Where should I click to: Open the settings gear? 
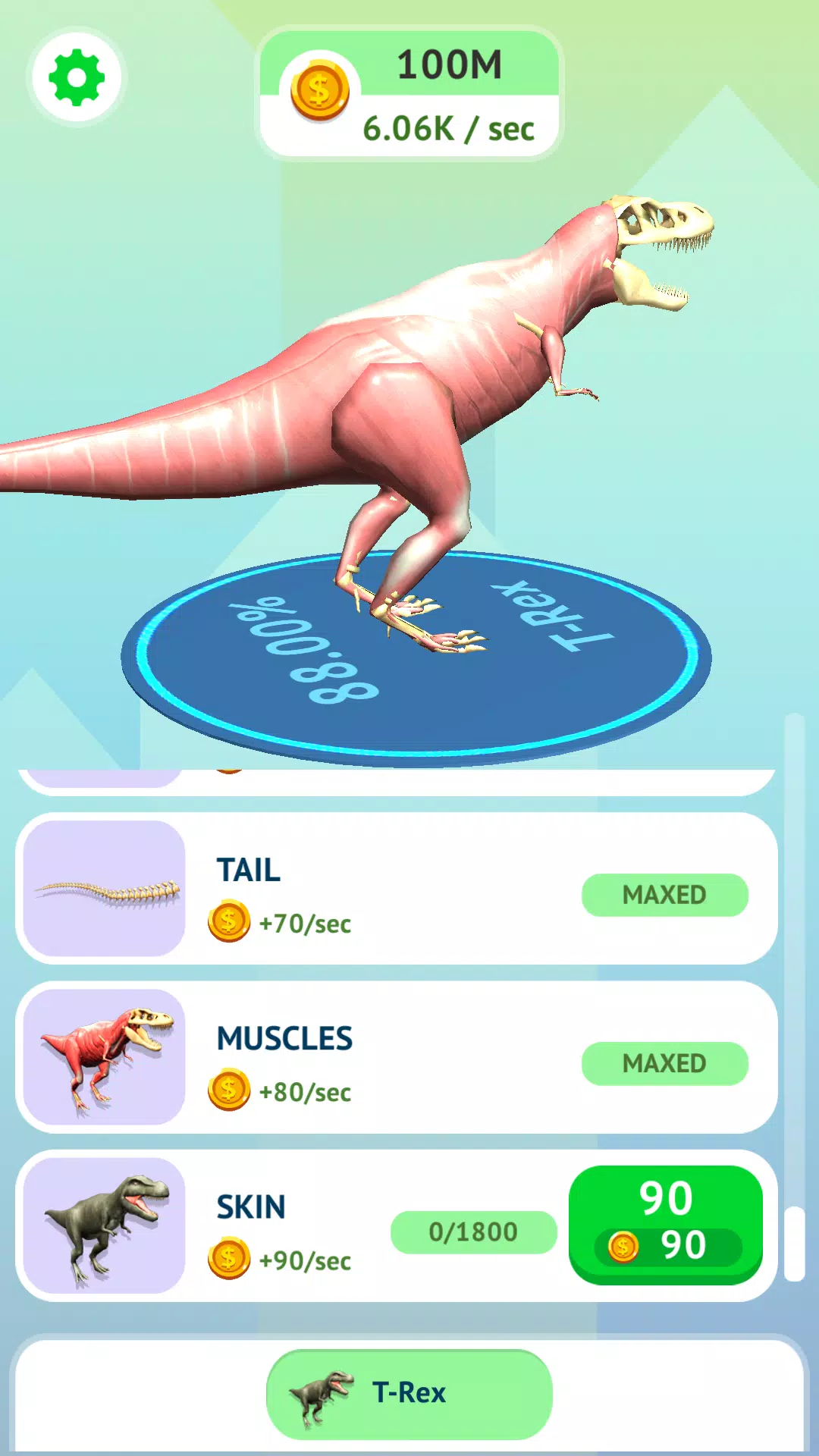click(76, 77)
